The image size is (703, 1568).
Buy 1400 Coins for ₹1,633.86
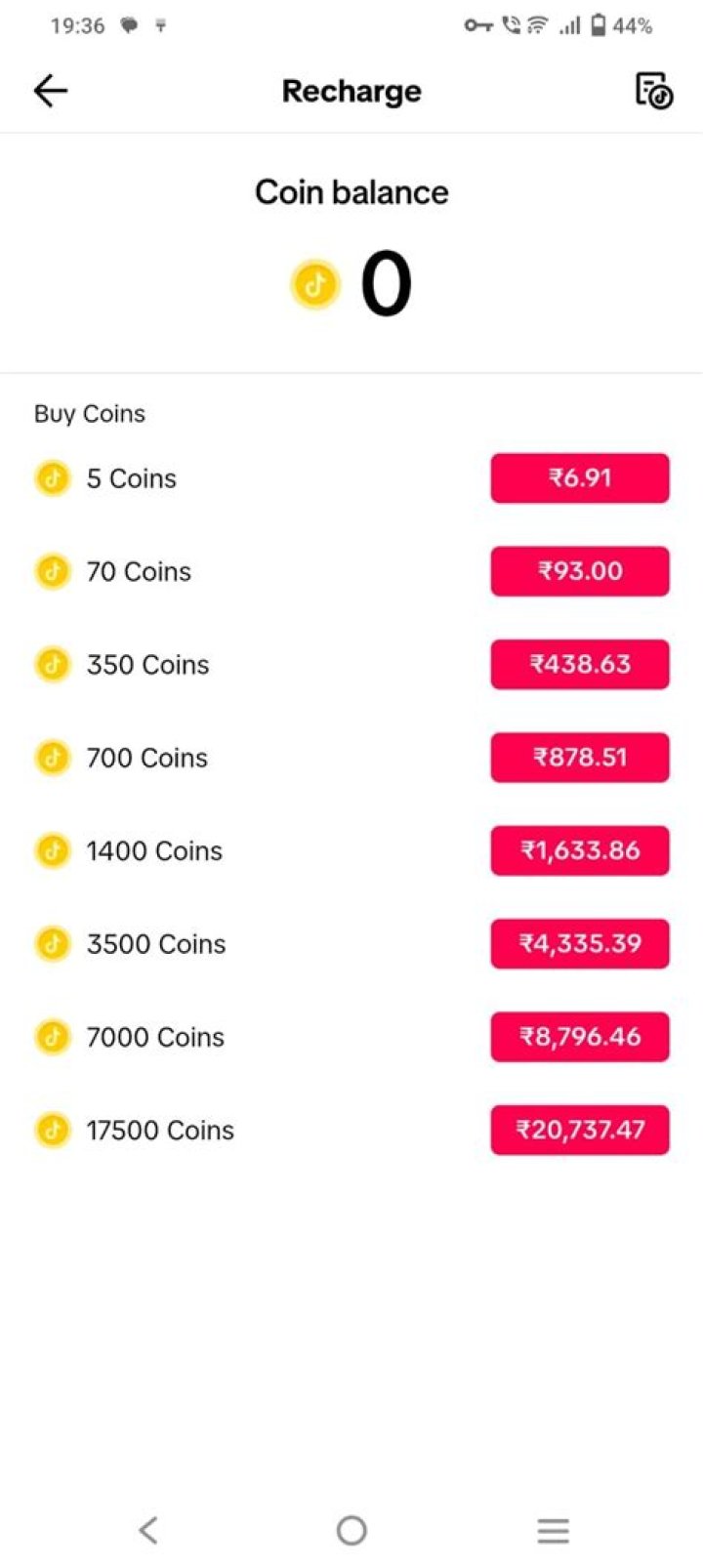point(579,850)
